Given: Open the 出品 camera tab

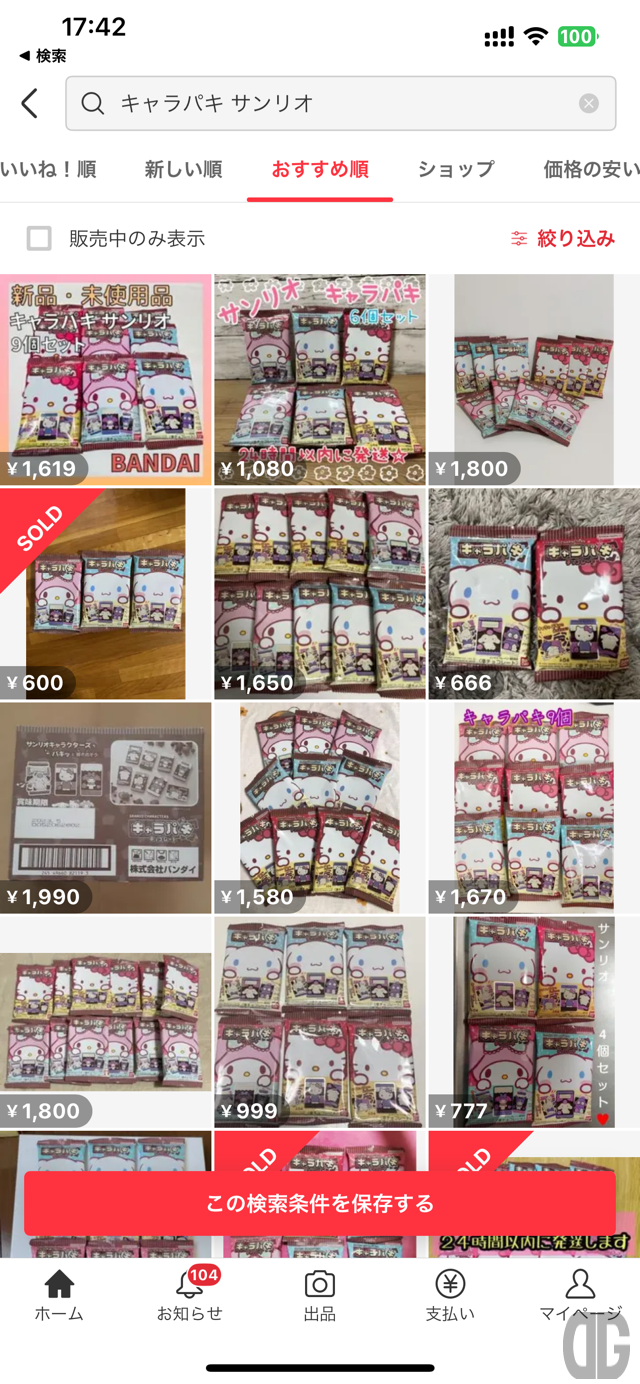Looking at the screenshot, I should click(x=320, y=1296).
